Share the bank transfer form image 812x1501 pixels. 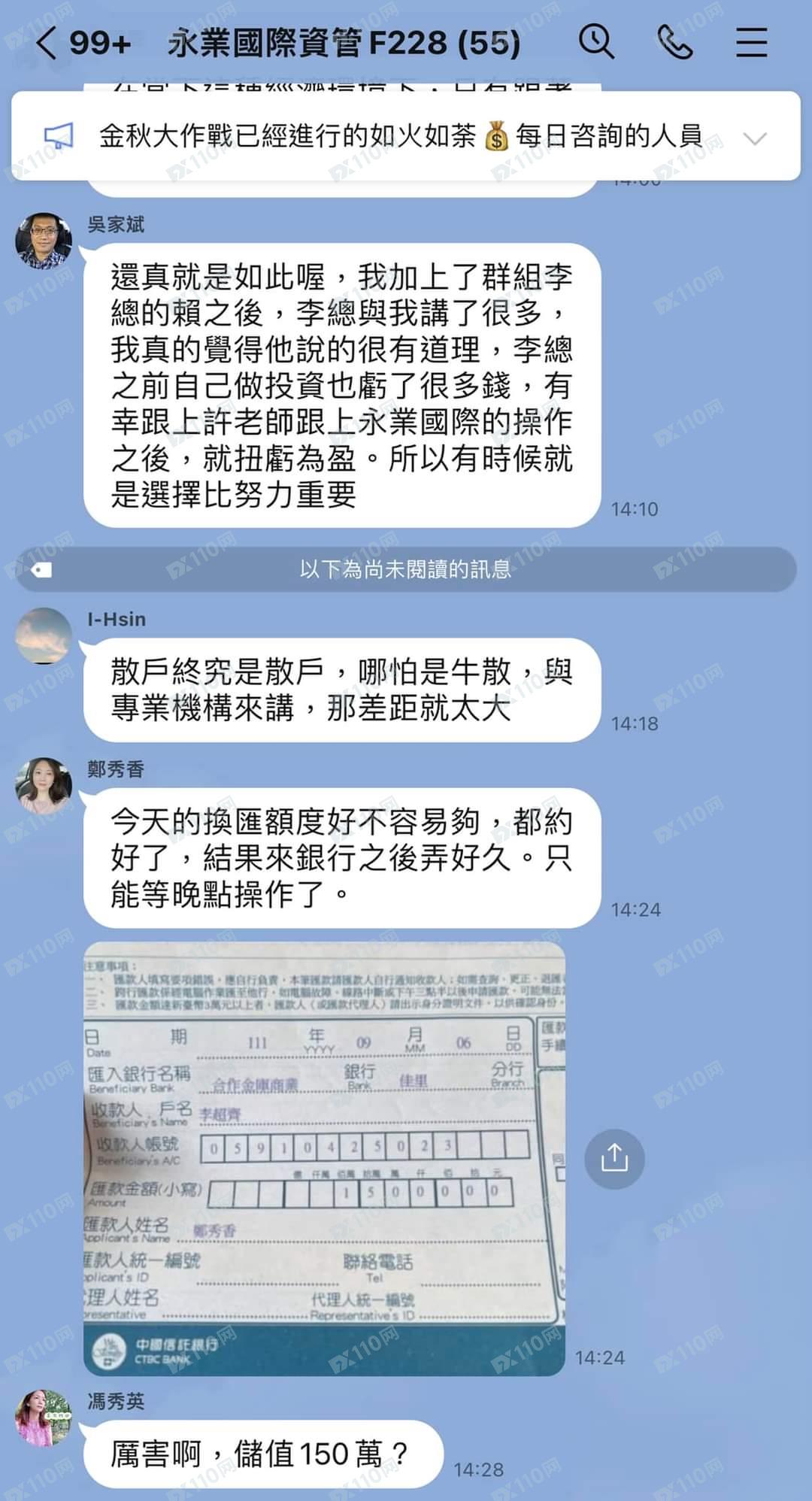point(615,1159)
